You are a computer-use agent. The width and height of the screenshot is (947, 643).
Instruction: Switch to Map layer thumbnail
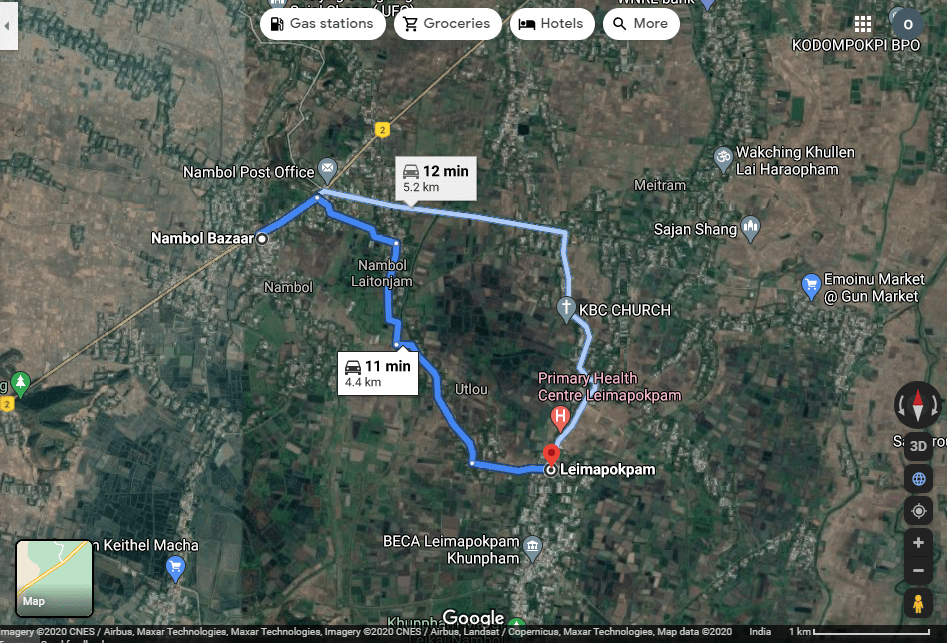point(54,578)
